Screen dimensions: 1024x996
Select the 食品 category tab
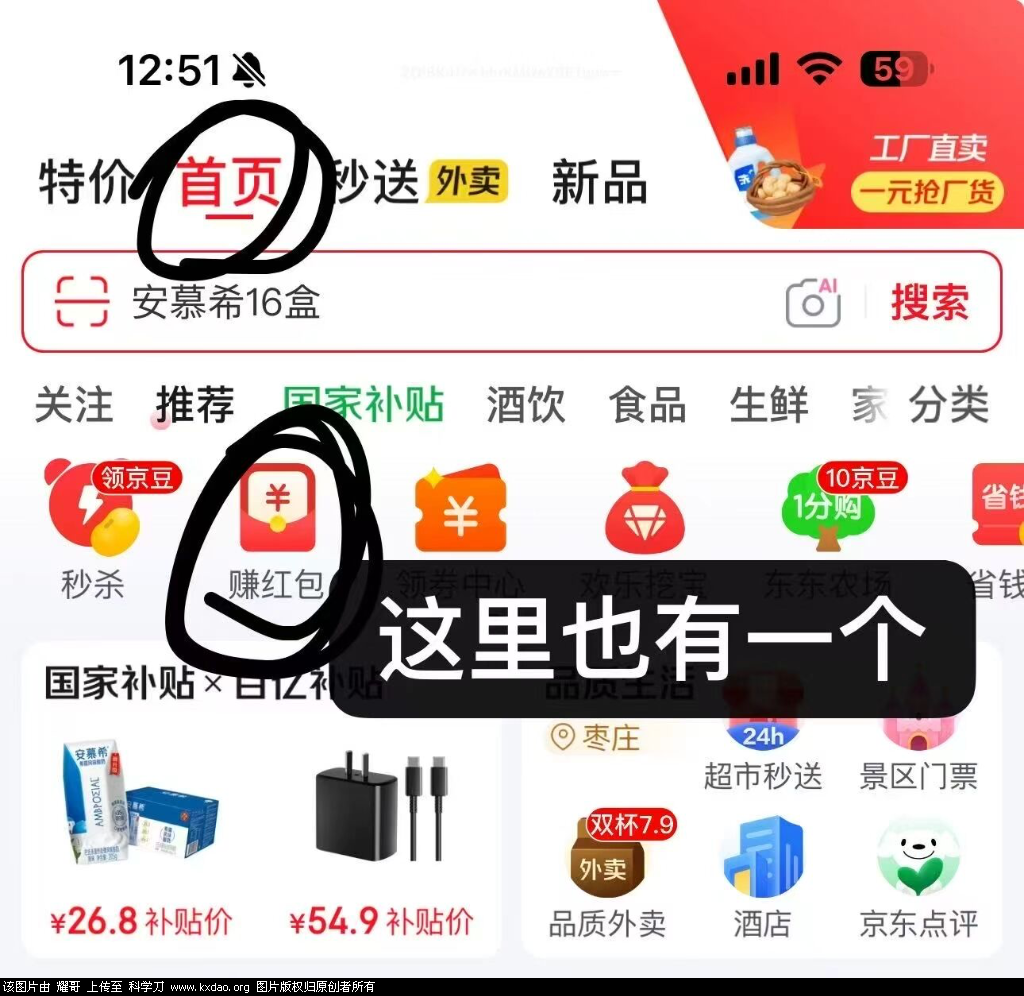click(x=647, y=405)
